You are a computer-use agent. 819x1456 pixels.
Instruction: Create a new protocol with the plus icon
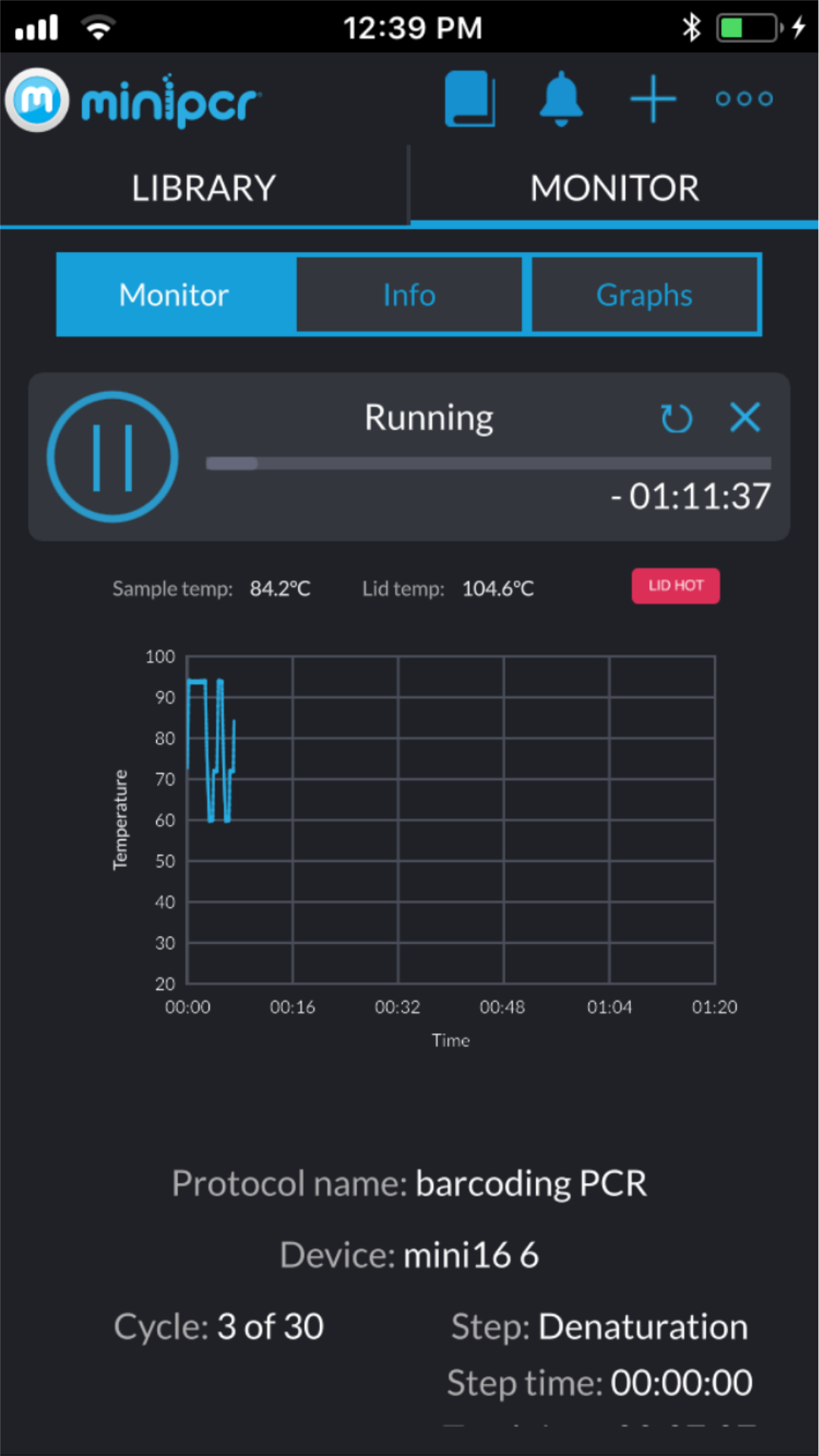pos(653,99)
